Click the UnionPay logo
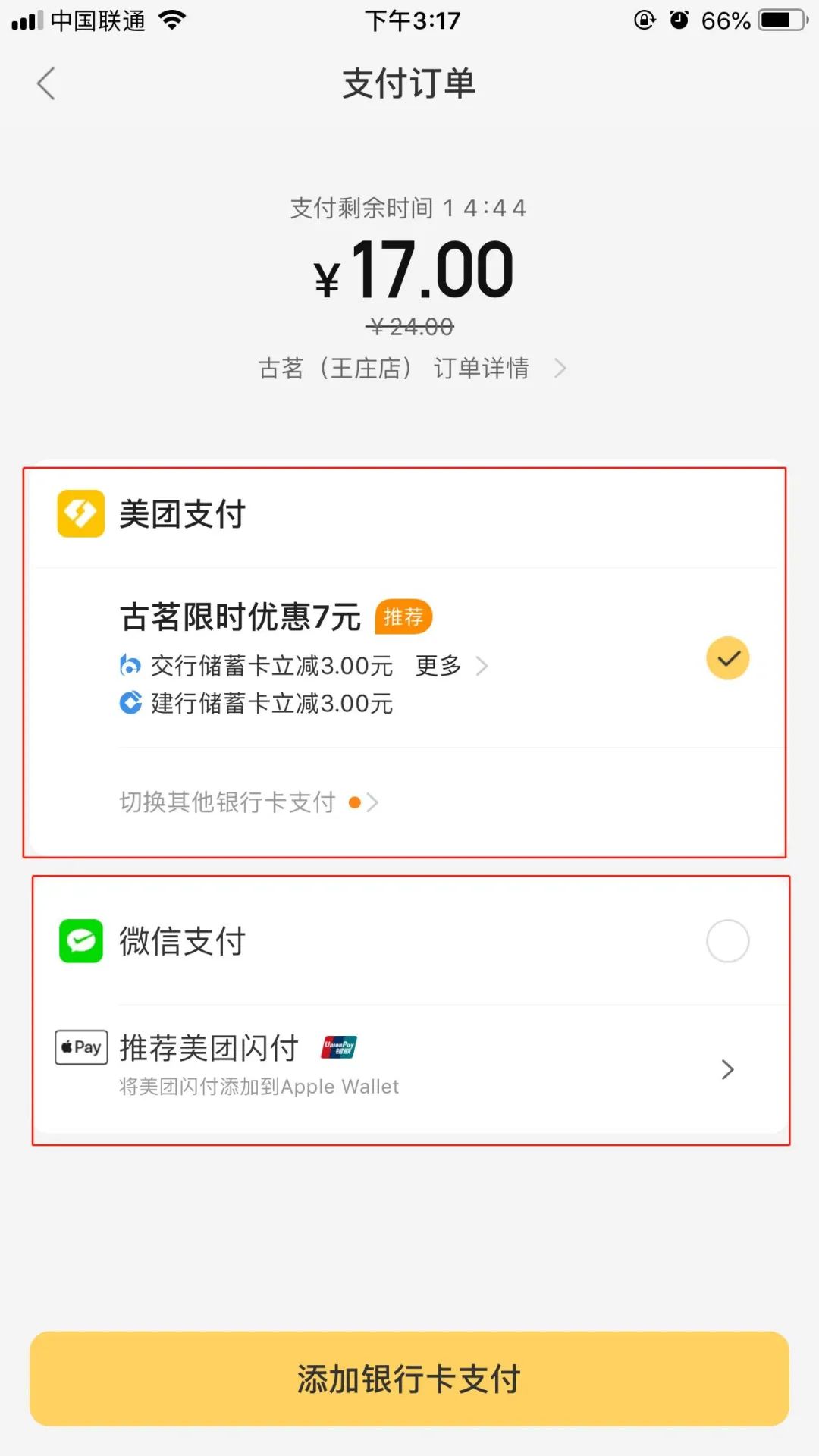The width and height of the screenshot is (819, 1456). pyautogui.click(x=340, y=1046)
